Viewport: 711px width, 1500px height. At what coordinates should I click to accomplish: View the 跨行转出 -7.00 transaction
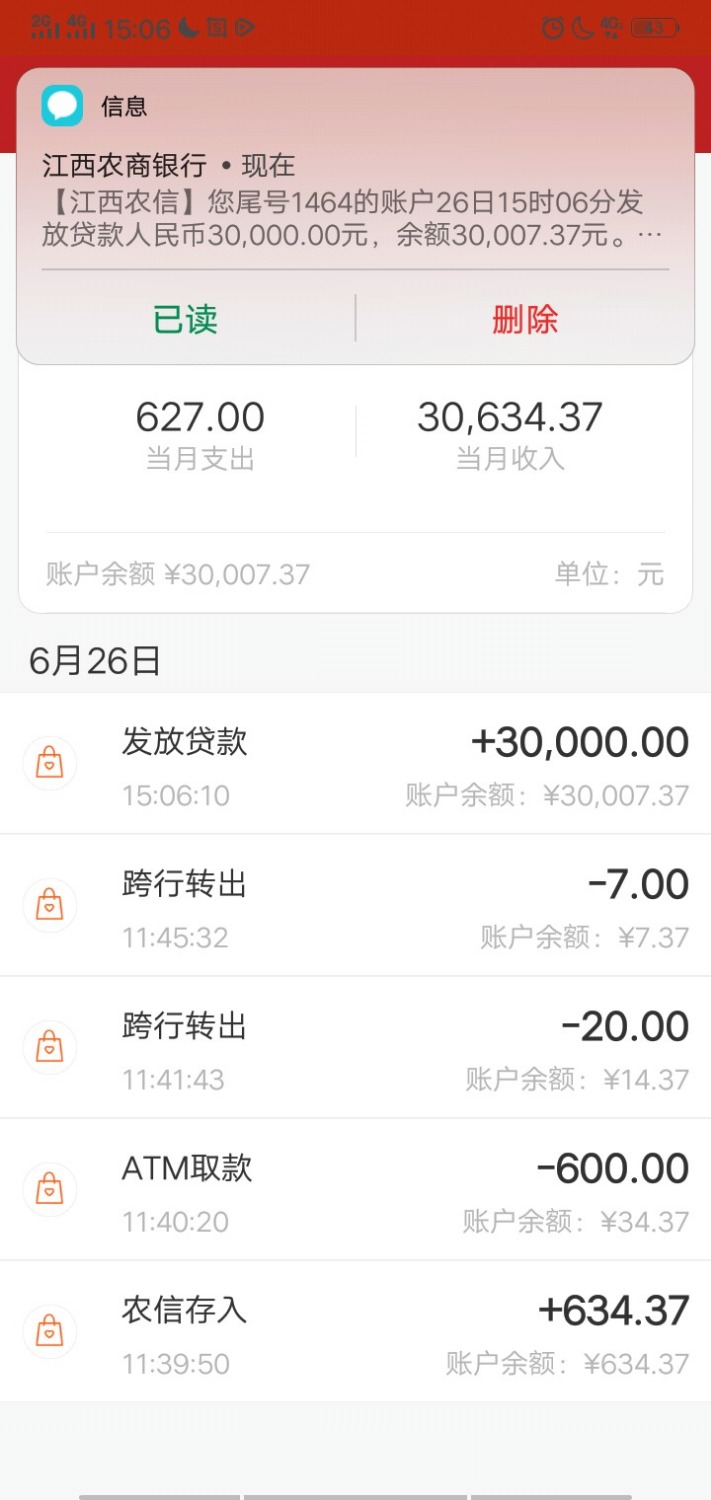click(x=355, y=905)
